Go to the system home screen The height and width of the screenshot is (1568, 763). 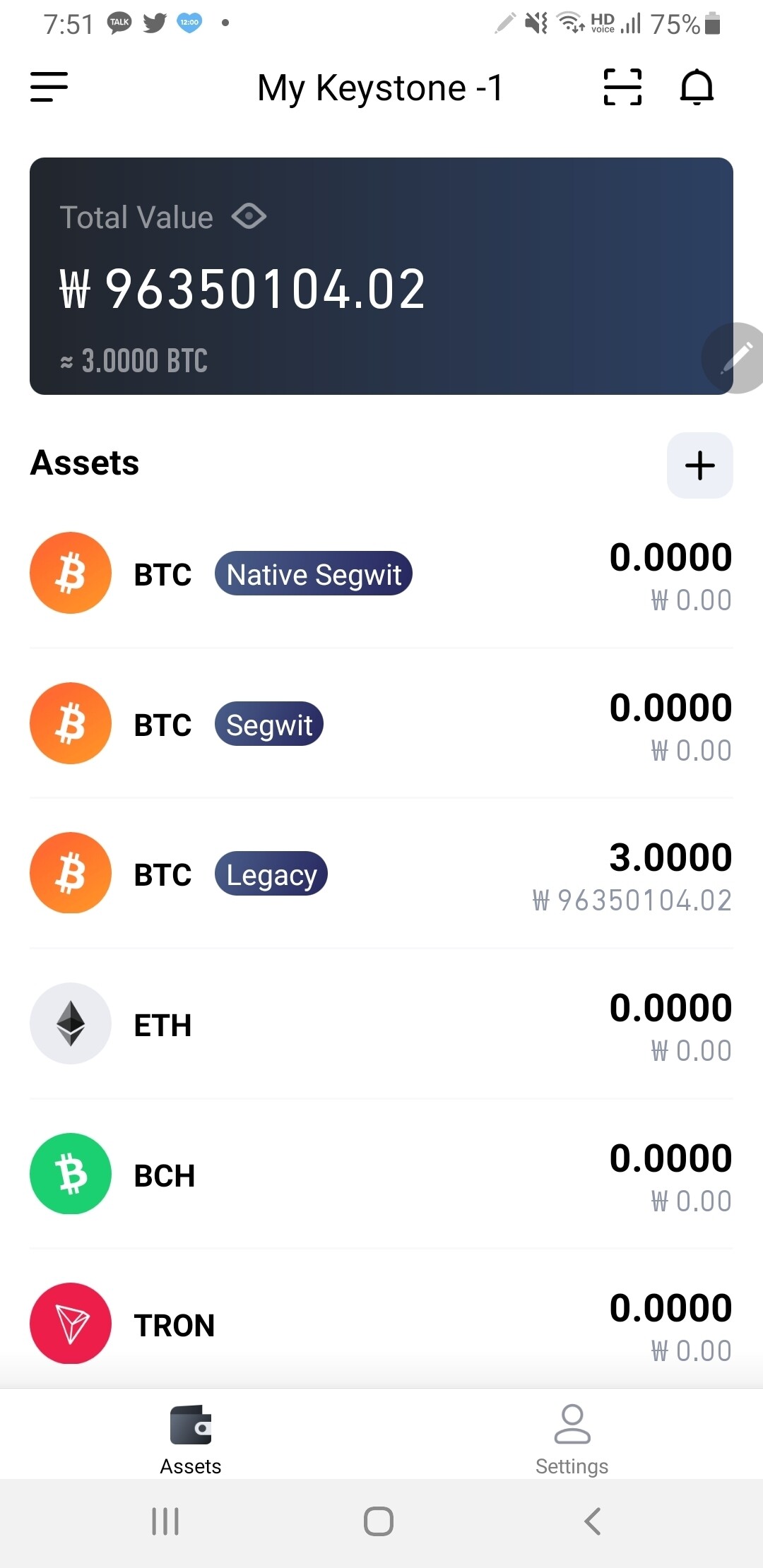click(379, 1521)
